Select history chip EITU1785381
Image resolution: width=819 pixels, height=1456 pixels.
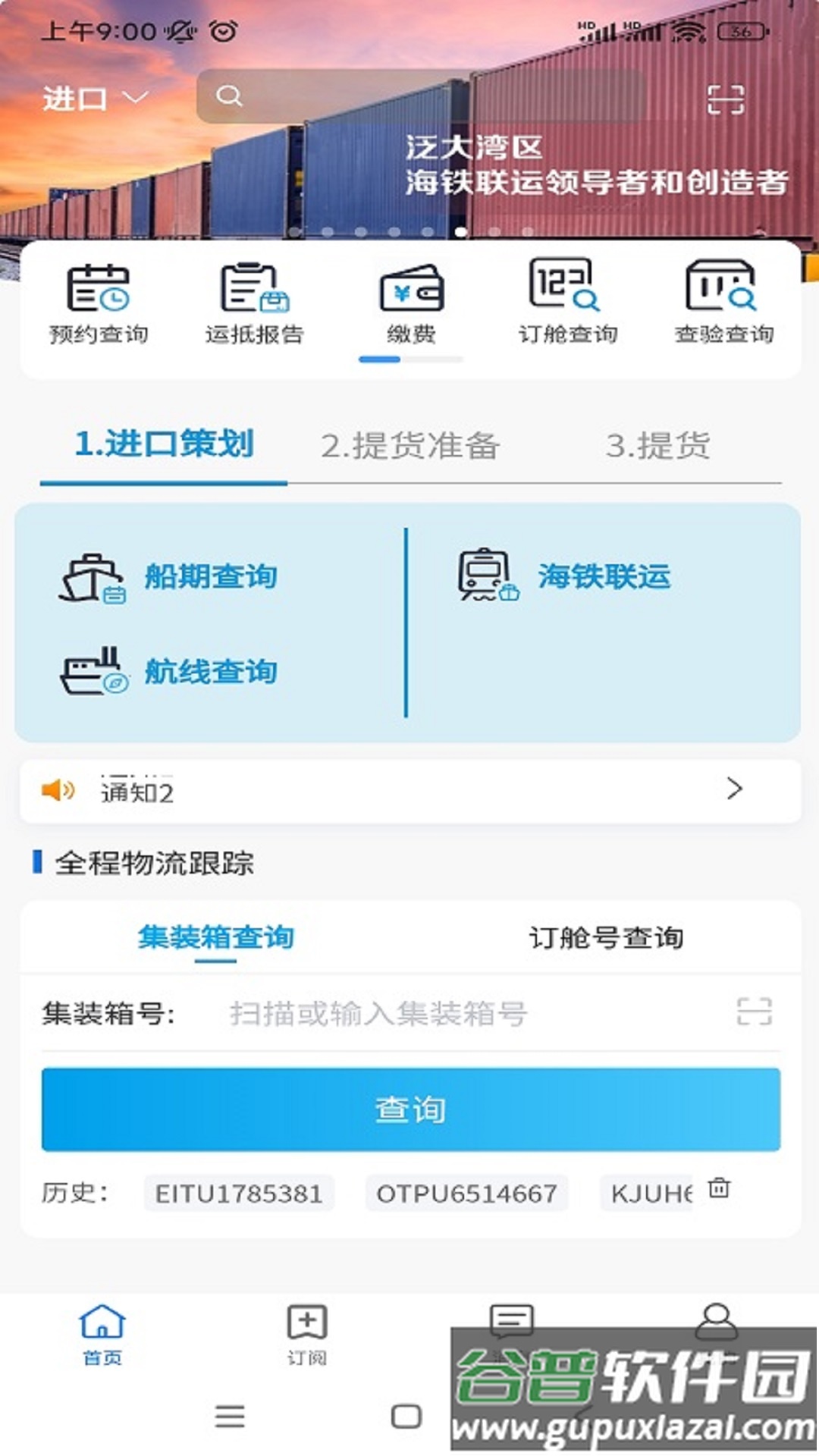239,1194
